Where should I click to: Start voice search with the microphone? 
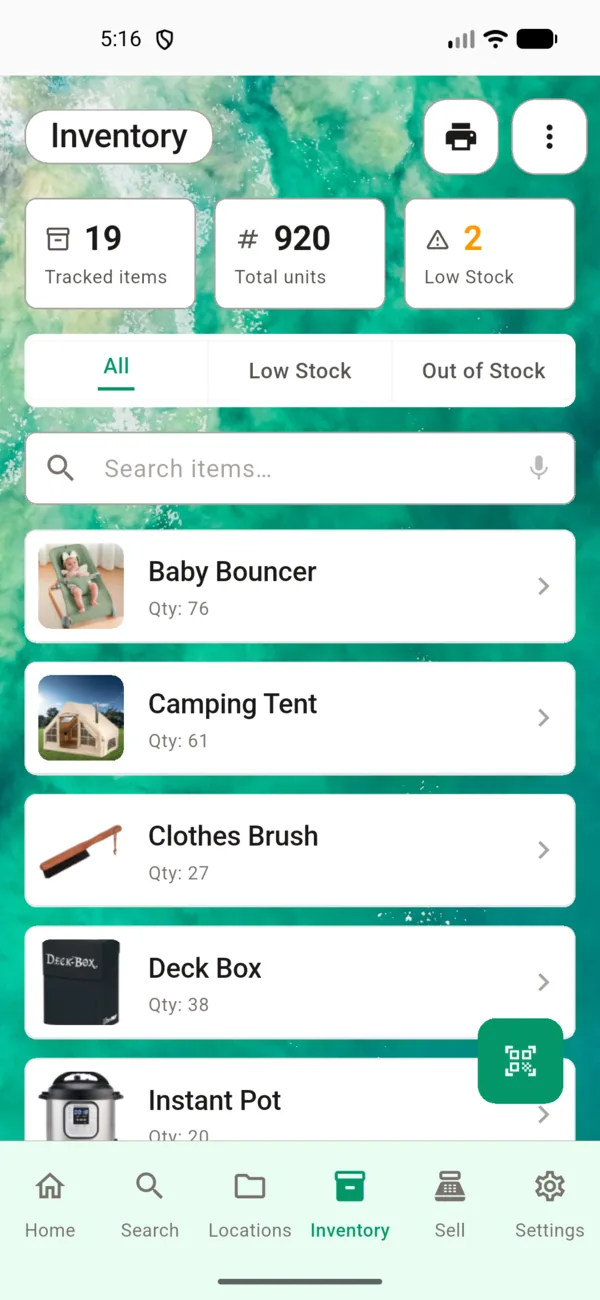coord(539,468)
